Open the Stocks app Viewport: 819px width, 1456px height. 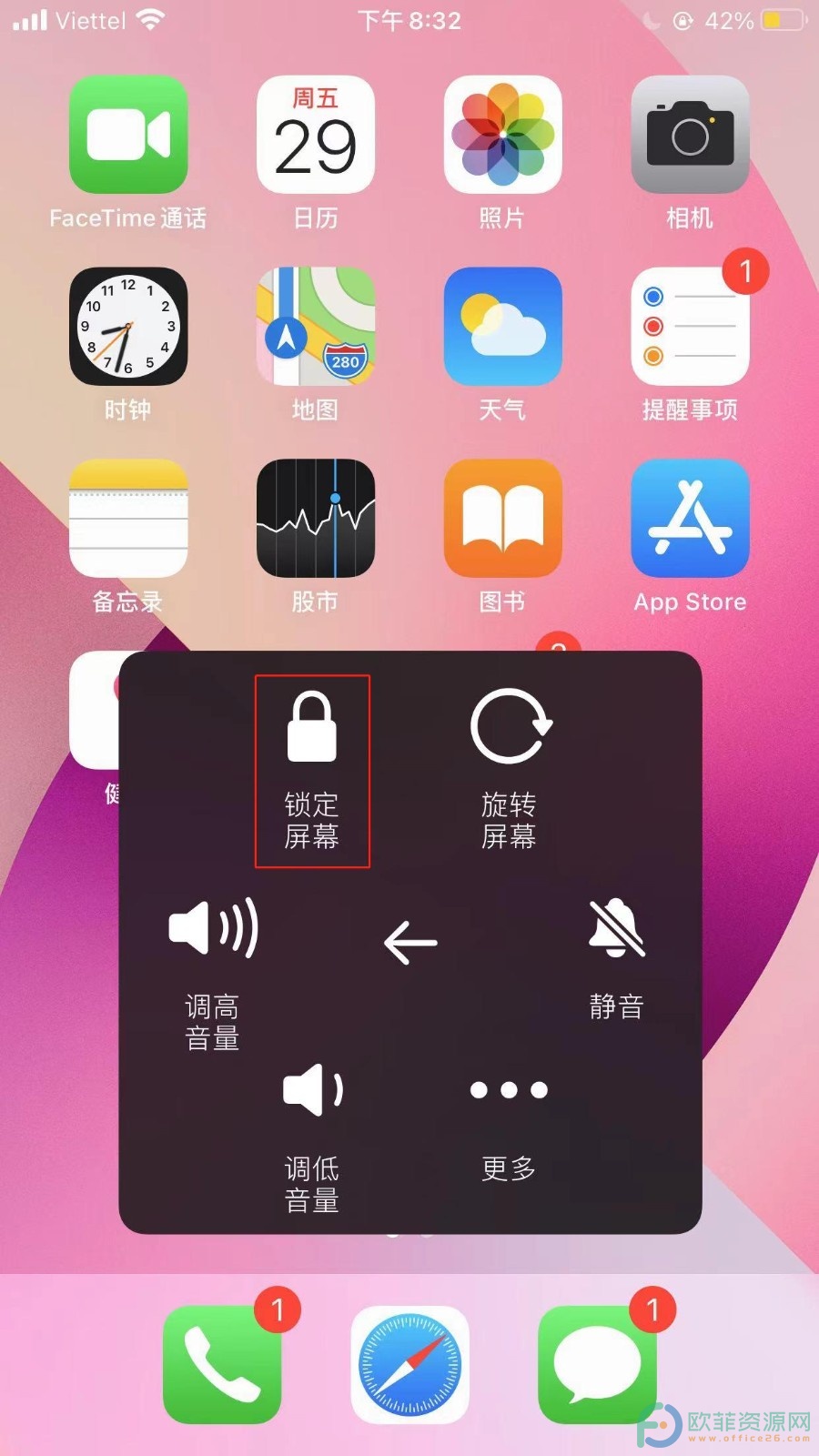pyautogui.click(x=316, y=519)
